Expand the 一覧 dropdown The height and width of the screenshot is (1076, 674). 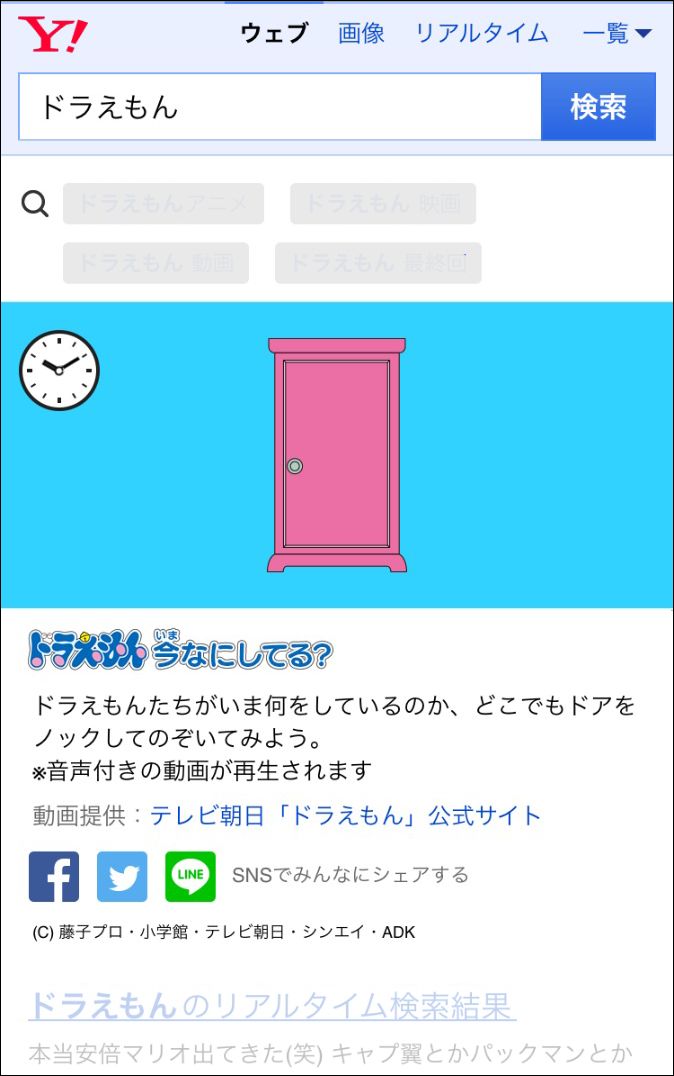coord(616,33)
